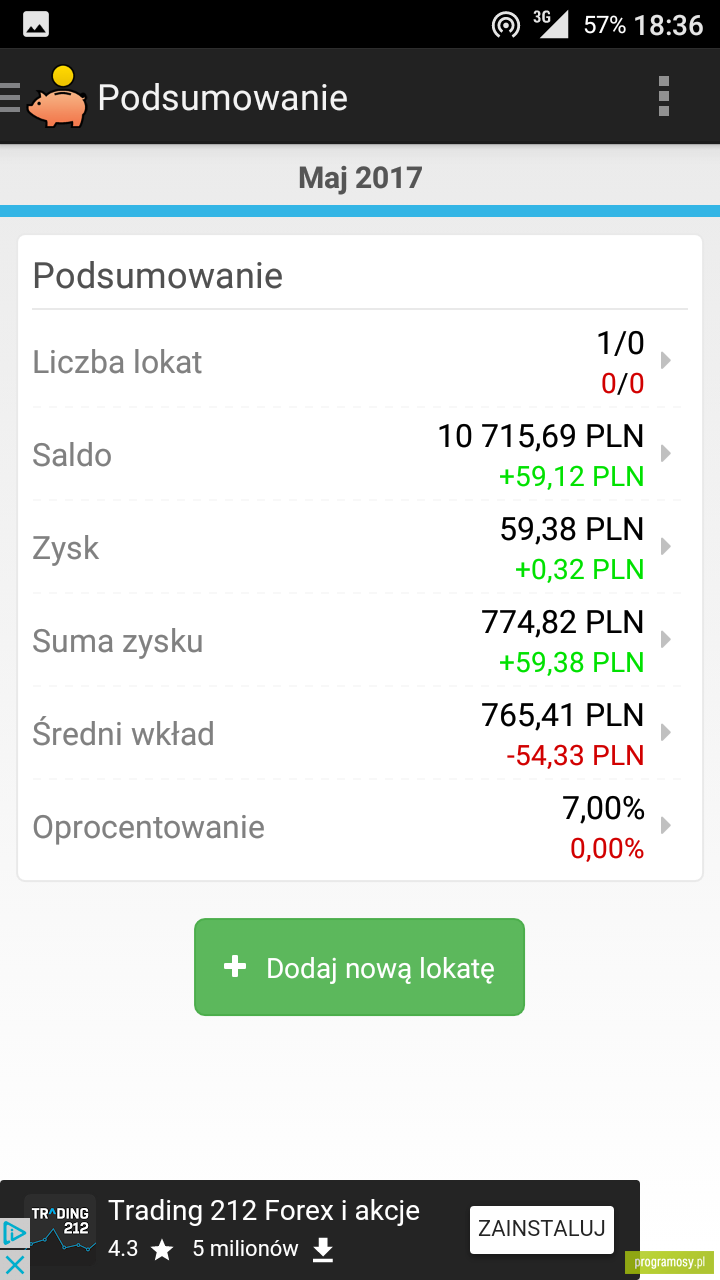Open the Oprocentowanie row
The height and width of the screenshot is (1280, 720).
click(359, 827)
